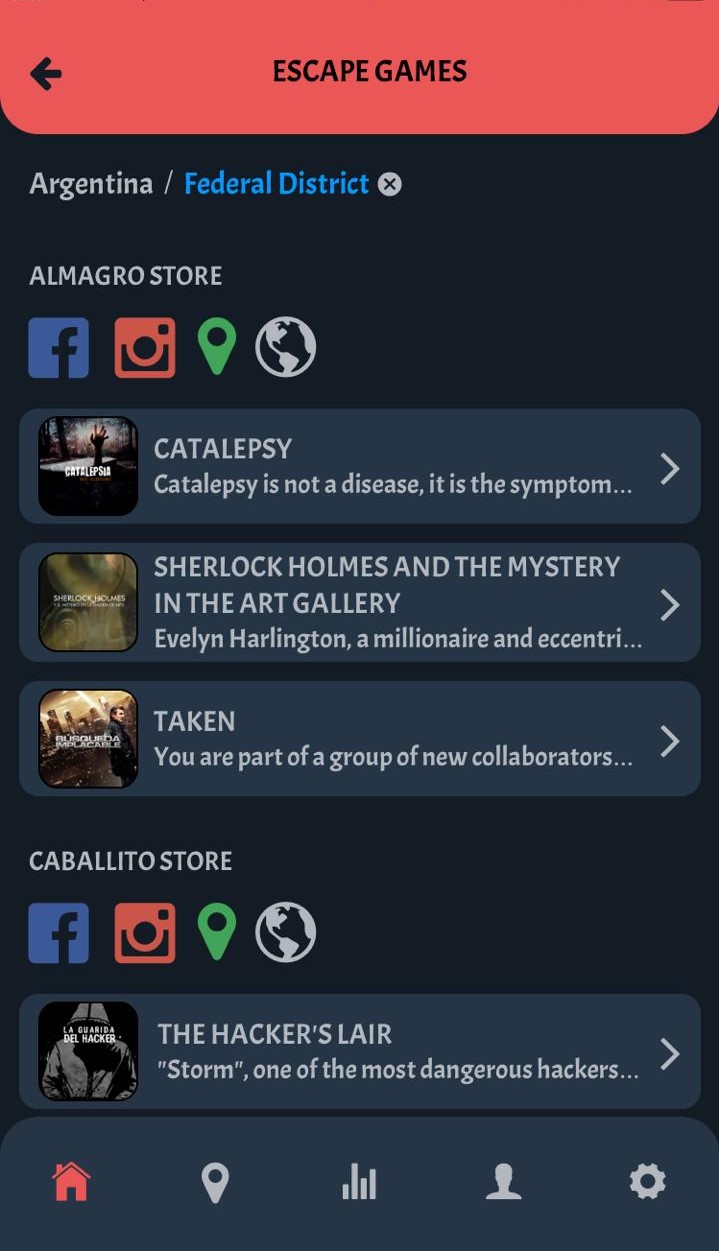The image size is (719, 1251).
Task: Open Sherlock Holmes and the Mystery game
Action: (x=360, y=603)
